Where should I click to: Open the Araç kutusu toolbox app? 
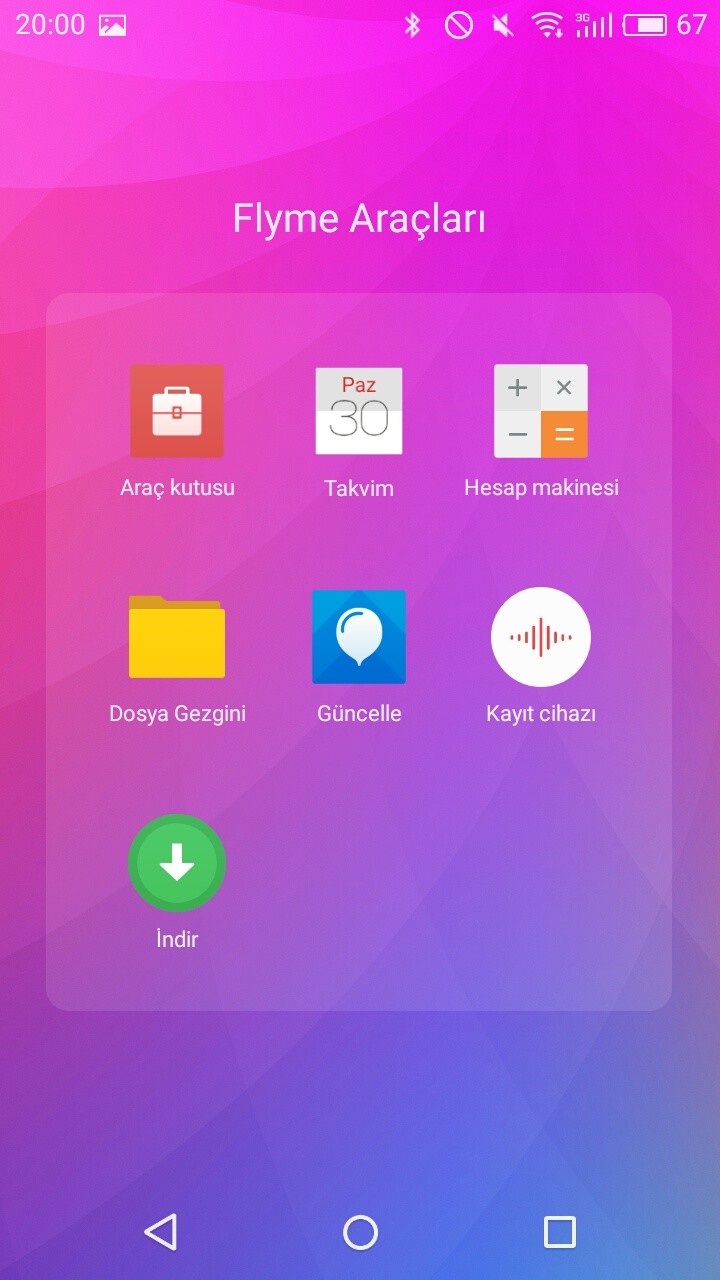(x=177, y=411)
